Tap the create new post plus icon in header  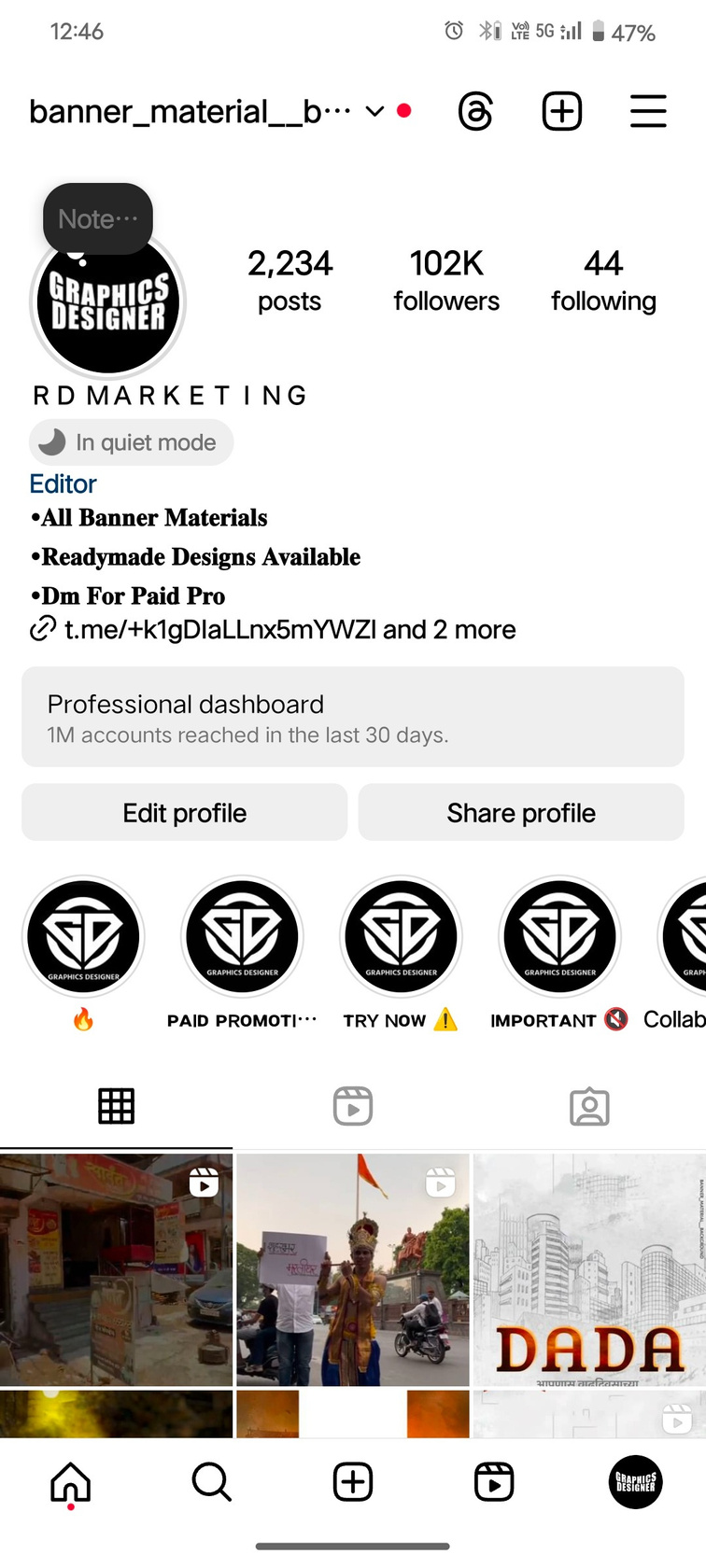(x=562, y=112)
